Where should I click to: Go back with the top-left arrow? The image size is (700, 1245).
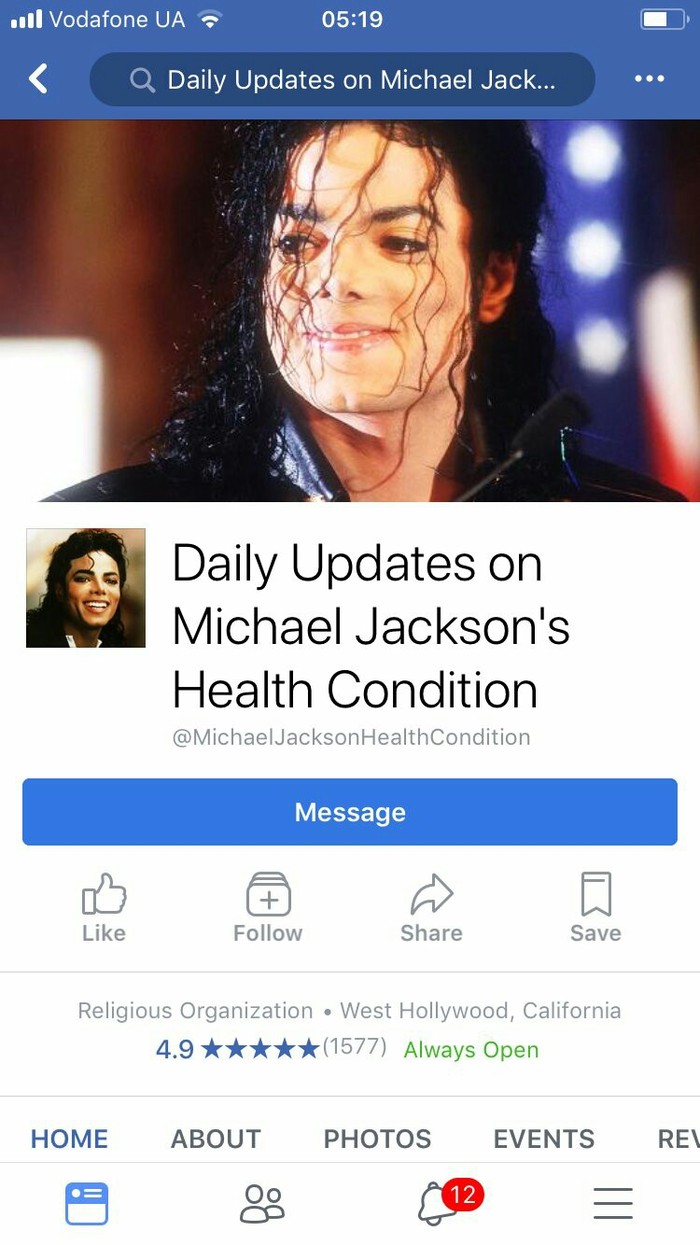(x=38, y=79)
